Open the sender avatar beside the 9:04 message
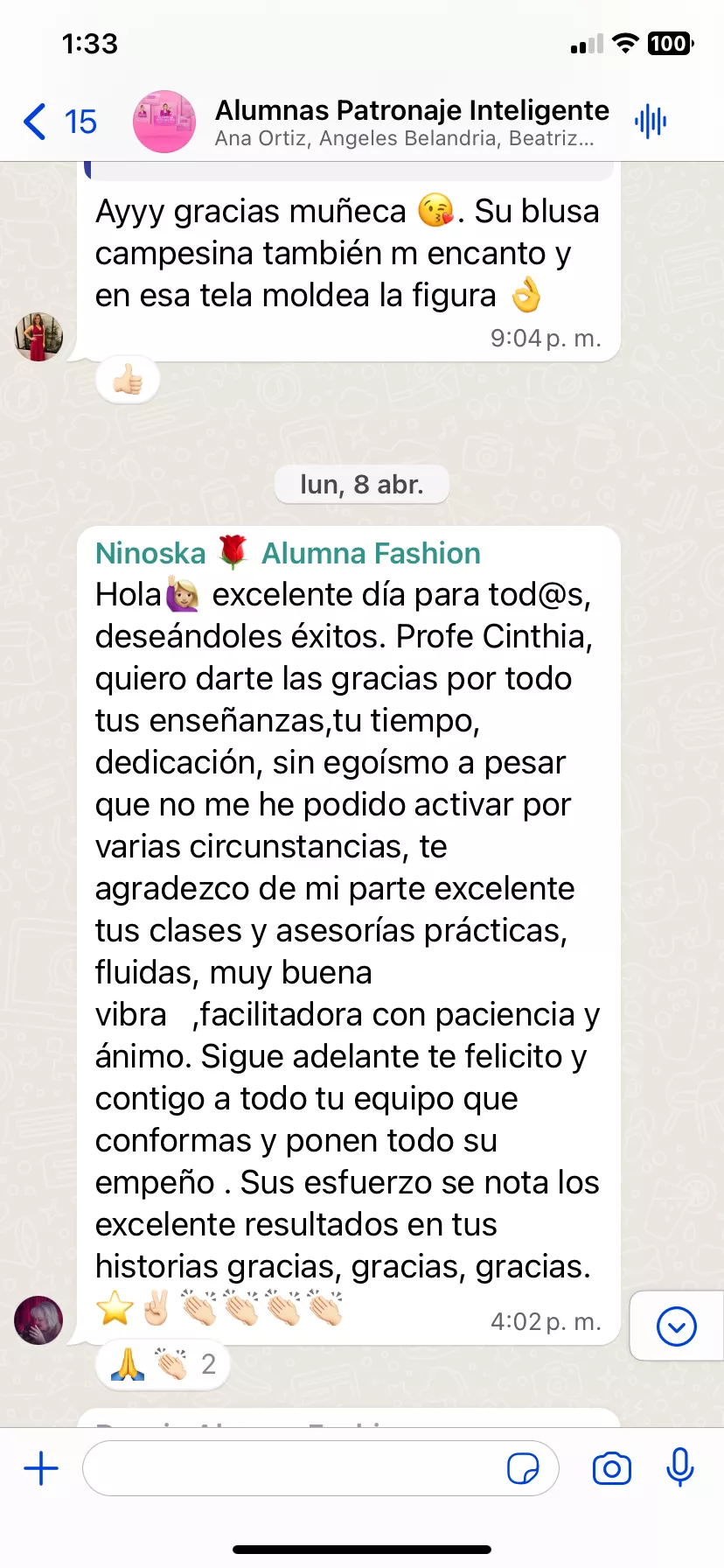Image resolution: width=724 pixels, height=1568 pixels. click(x=38, y=337)
